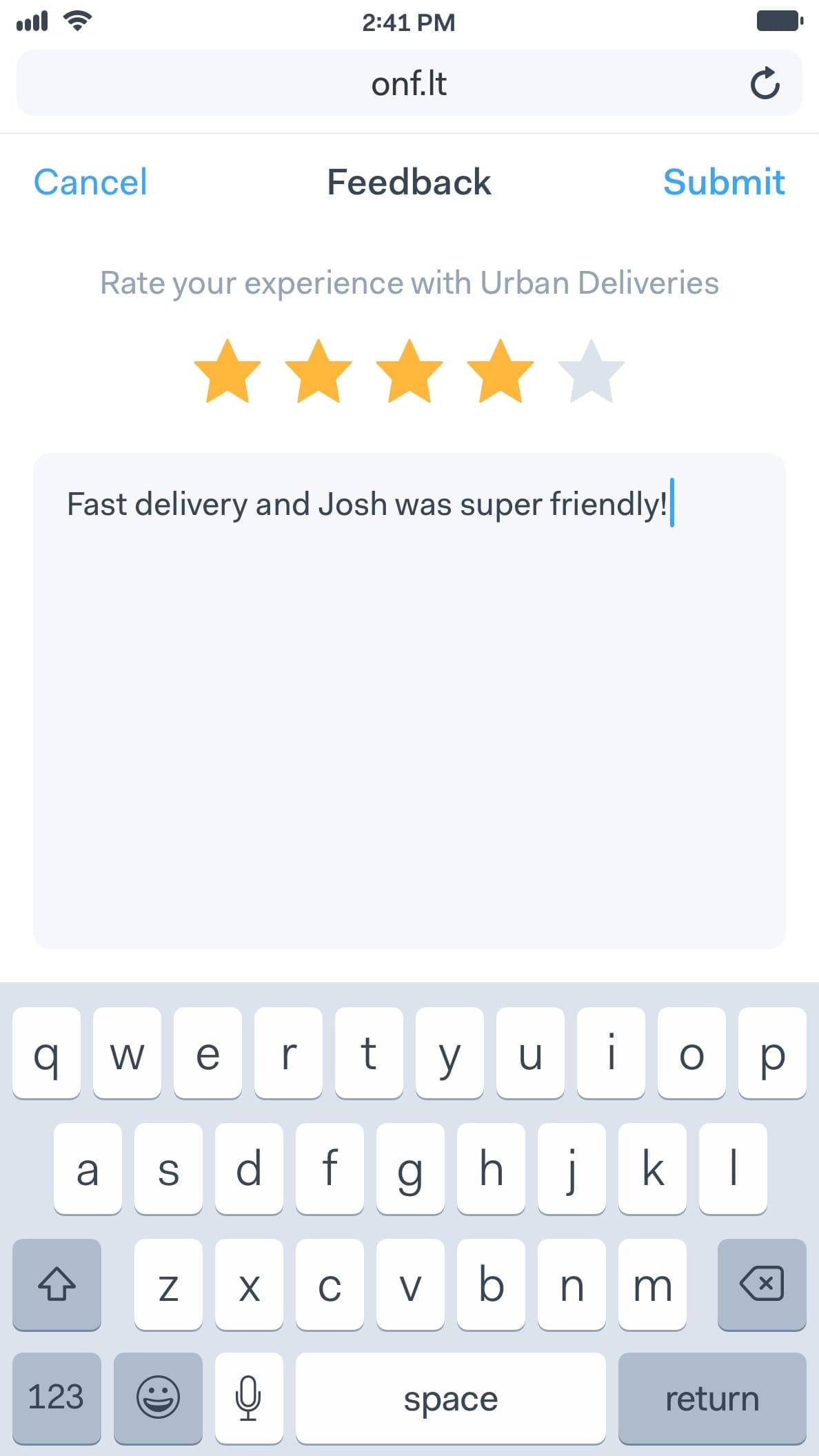Viewport: 819px width, 1456px height.
Task: Select the third star rating
Action: point(409,372)
